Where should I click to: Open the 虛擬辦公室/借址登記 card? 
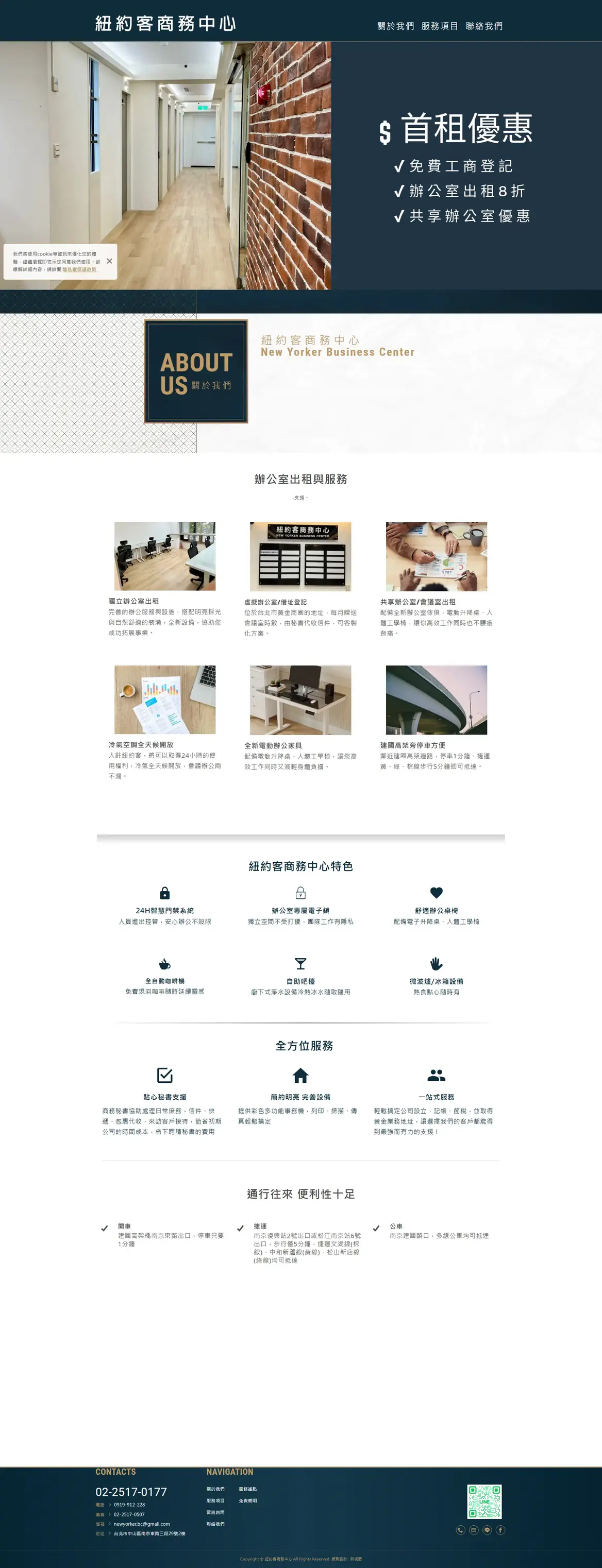tap(301, 578)
